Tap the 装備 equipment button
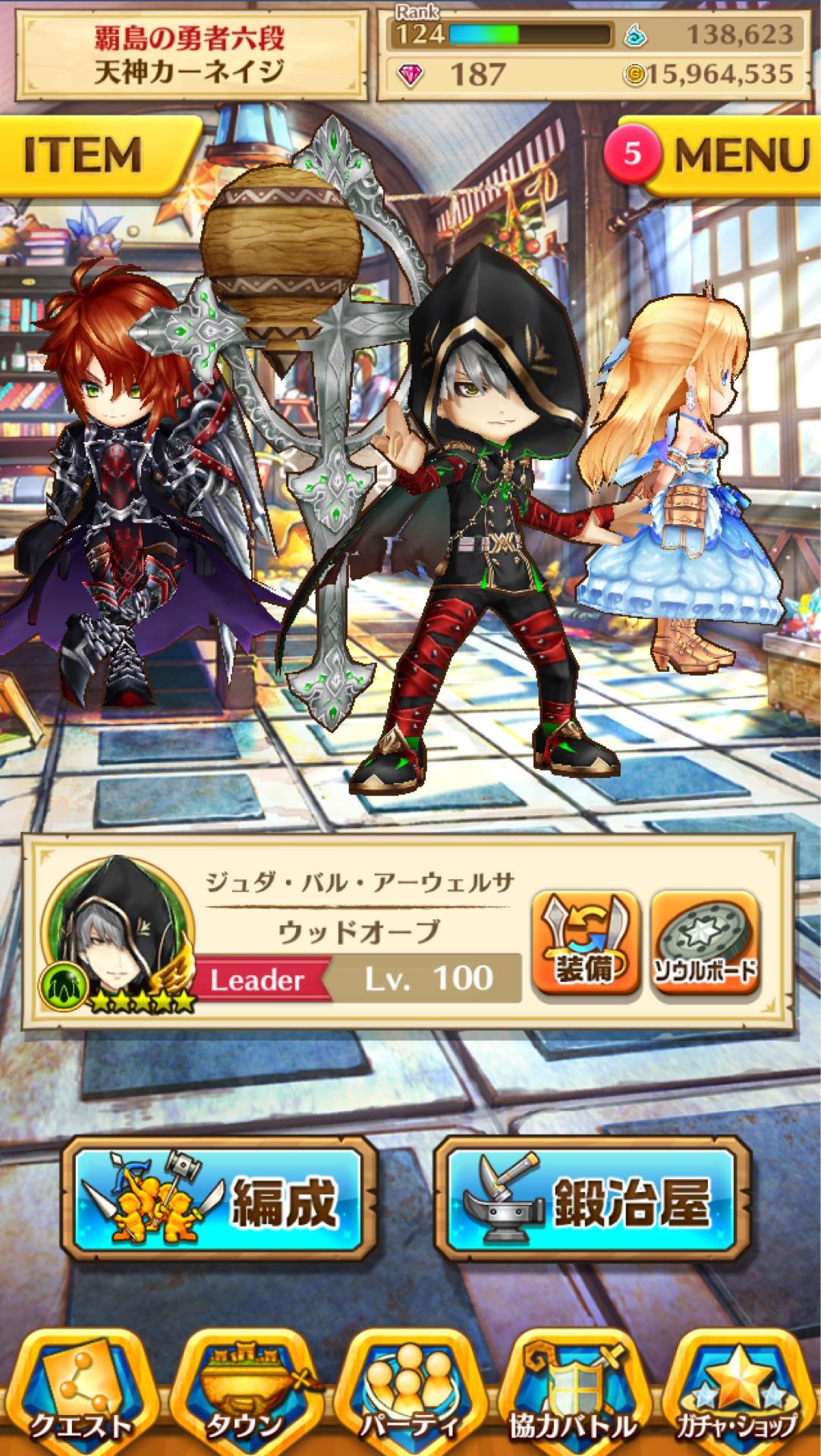The image size is (821, 1456). point(584,942)
